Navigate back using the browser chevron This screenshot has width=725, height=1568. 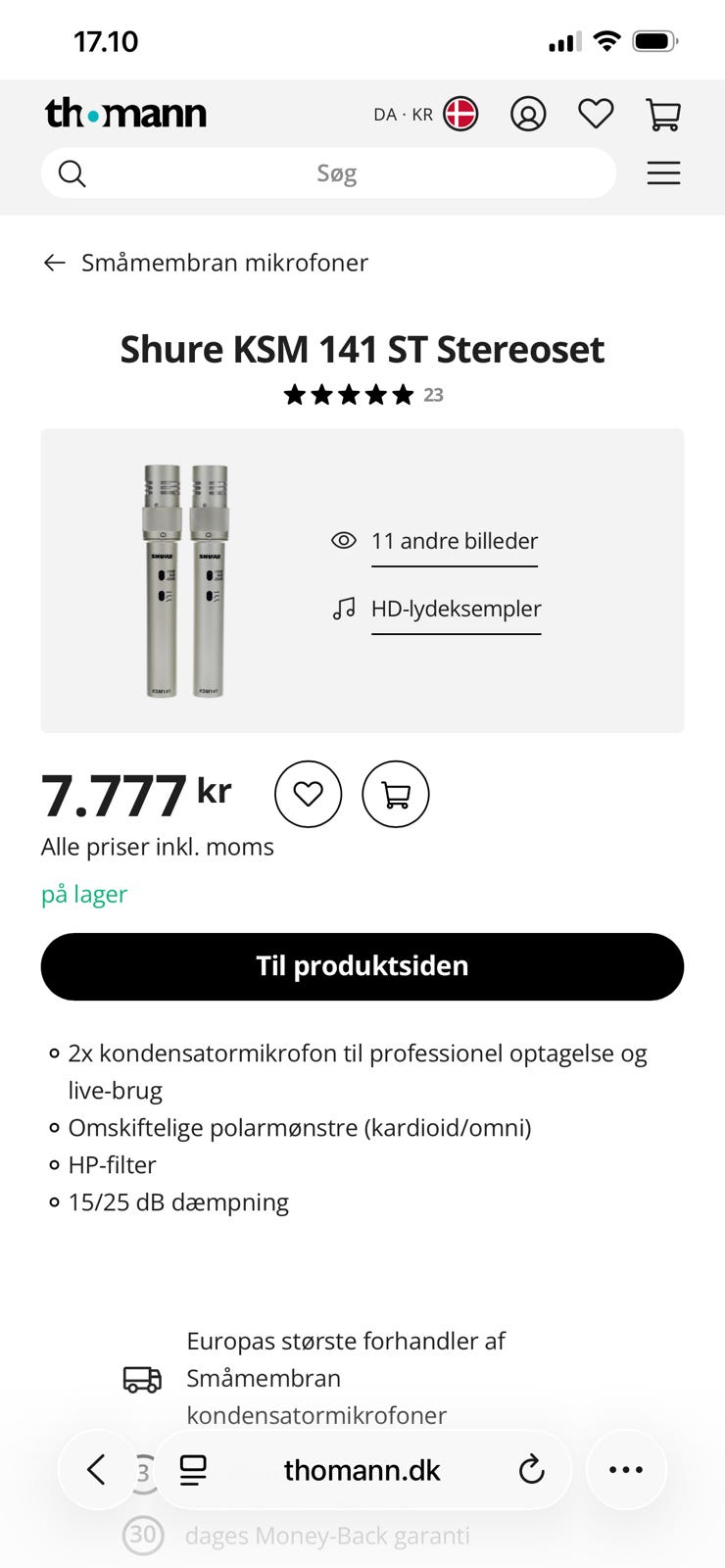coord(95,1469)
